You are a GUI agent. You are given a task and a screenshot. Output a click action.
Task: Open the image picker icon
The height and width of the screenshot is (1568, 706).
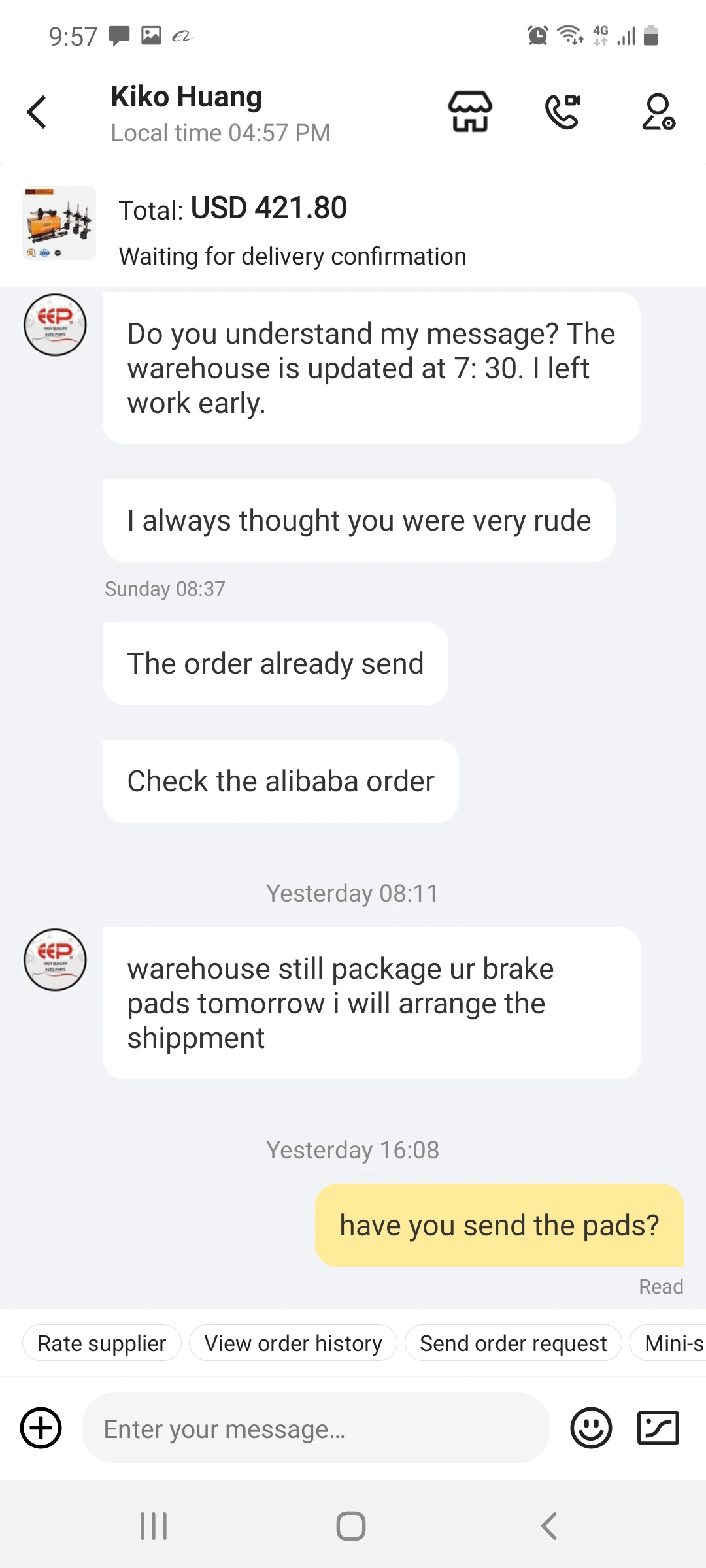point(658,1428)
